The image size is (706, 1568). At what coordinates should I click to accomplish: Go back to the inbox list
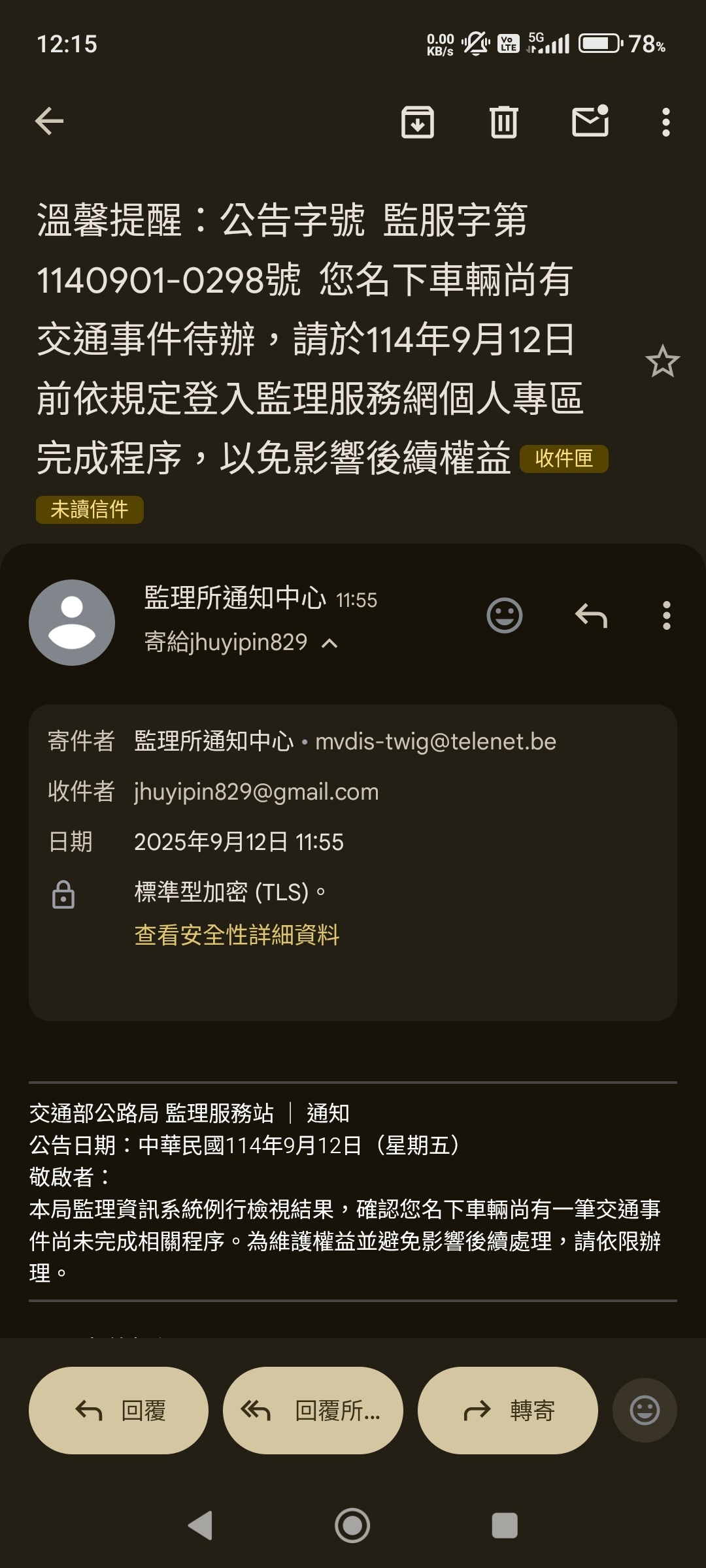click(x=50, y=122)
